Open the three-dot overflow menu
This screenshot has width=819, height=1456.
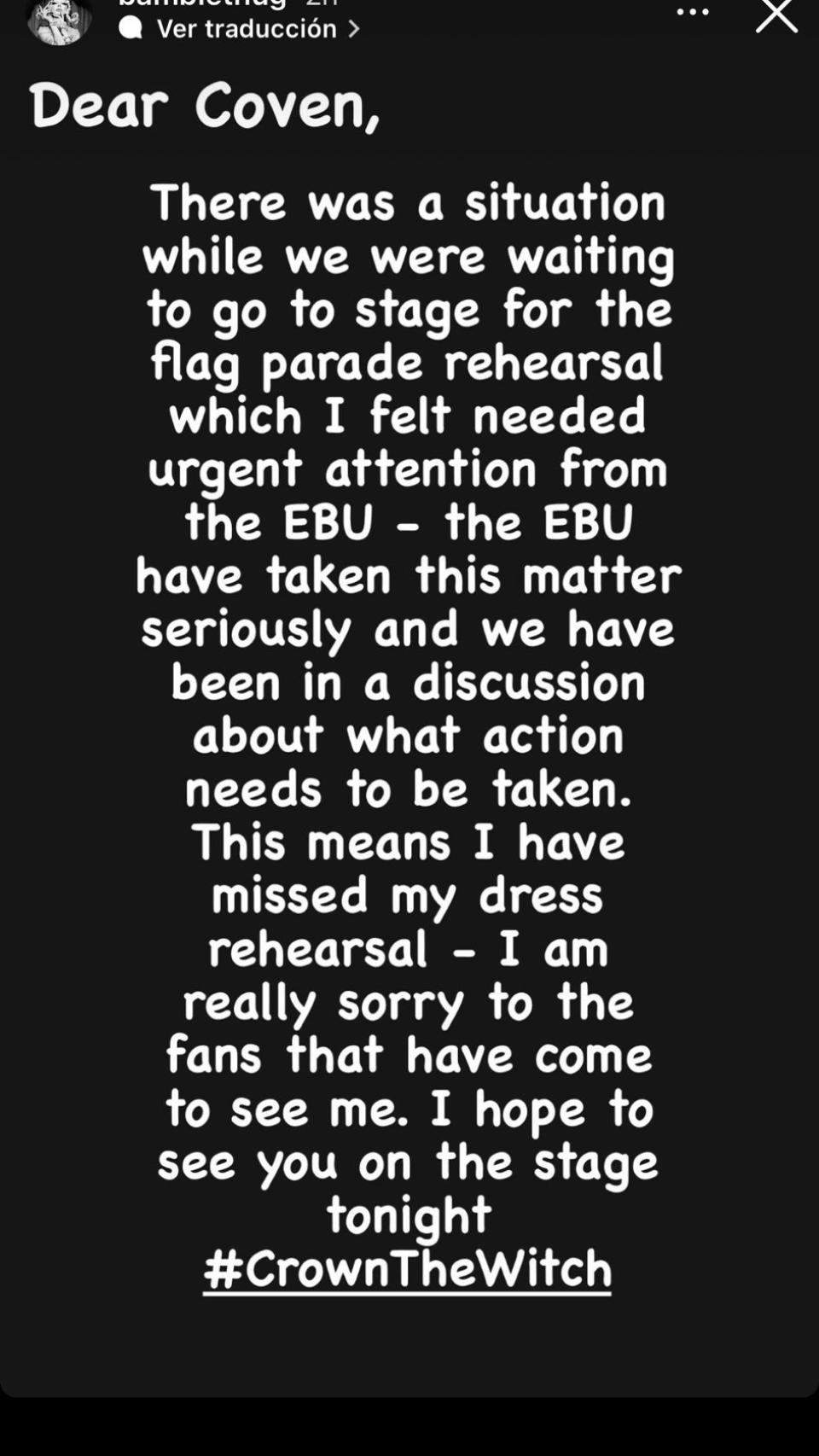[x=692, y=12]
